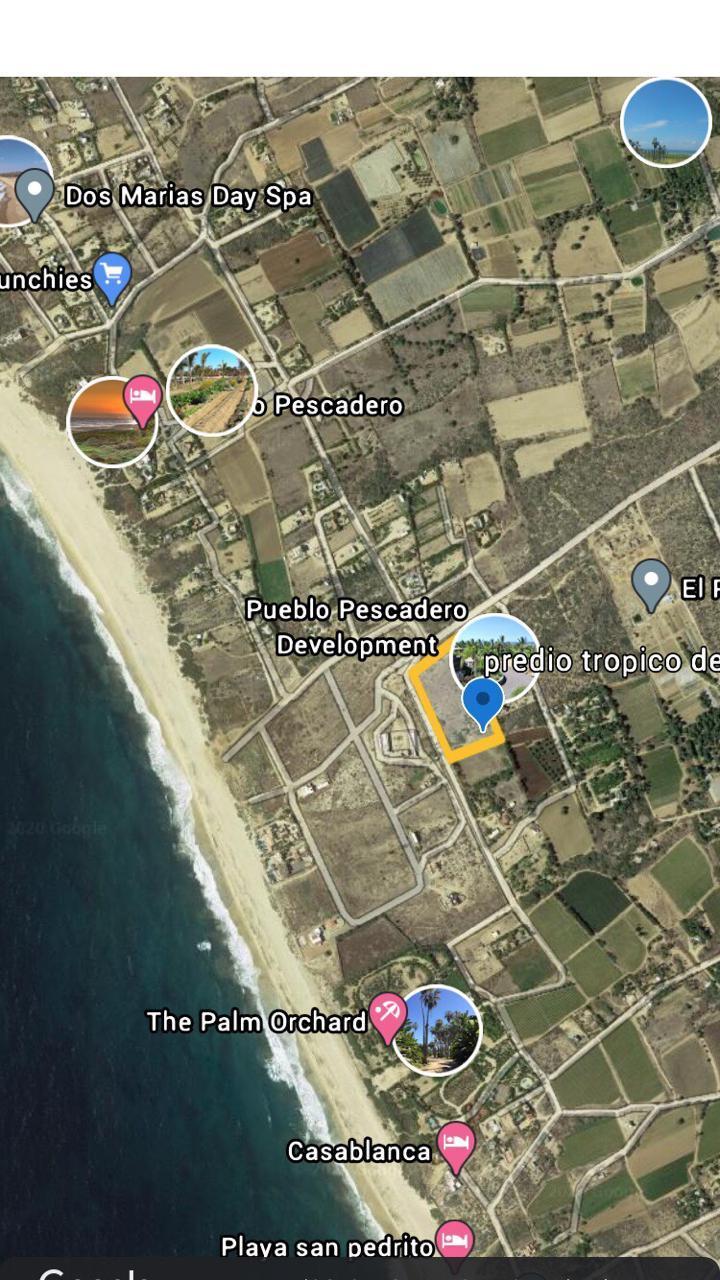This screenshot has width=720, height=1280.
Task: Open the Casablanca hotel marker
Action: (x=457, y=1146)
